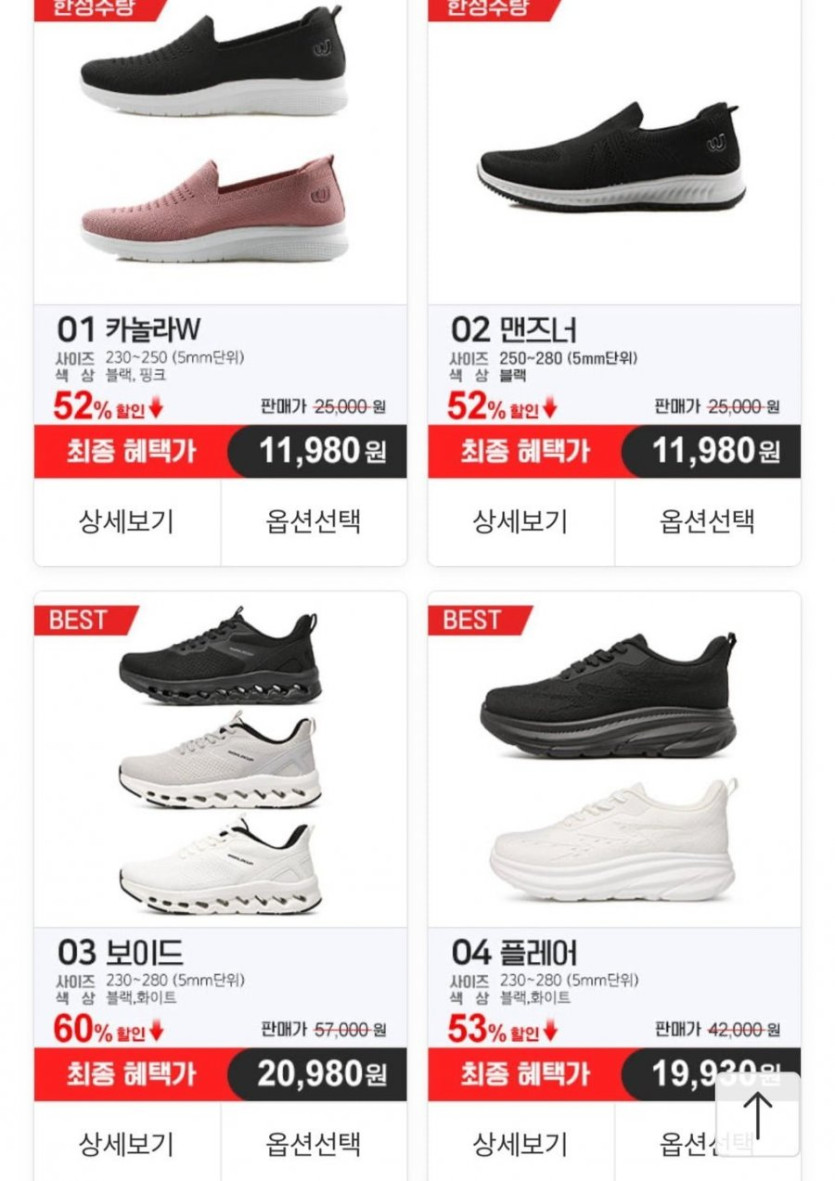835x1181 pixels.
Task: Open 상세보기 for 01 카놀라W
Action: click(x=127, y=521)
